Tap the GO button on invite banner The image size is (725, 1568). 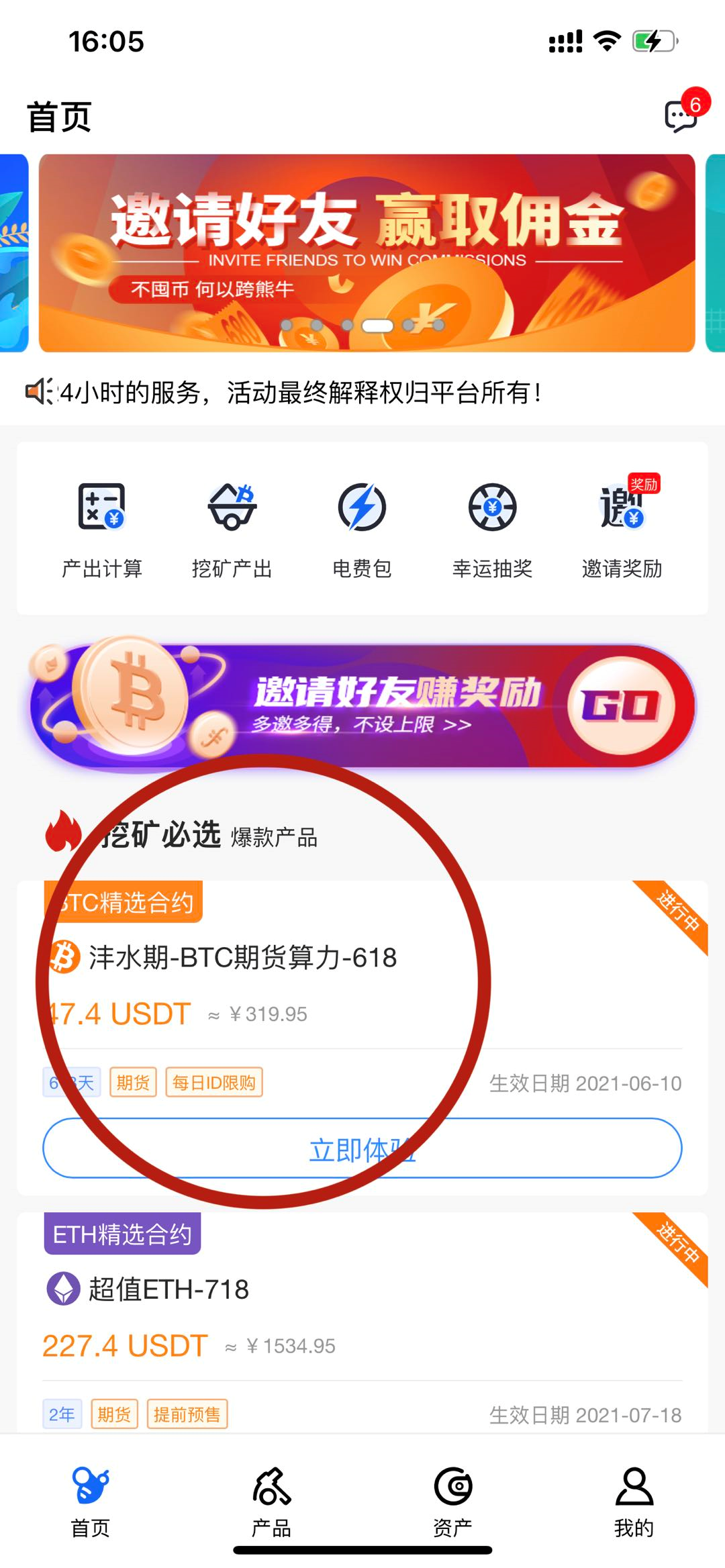point(620,706)
